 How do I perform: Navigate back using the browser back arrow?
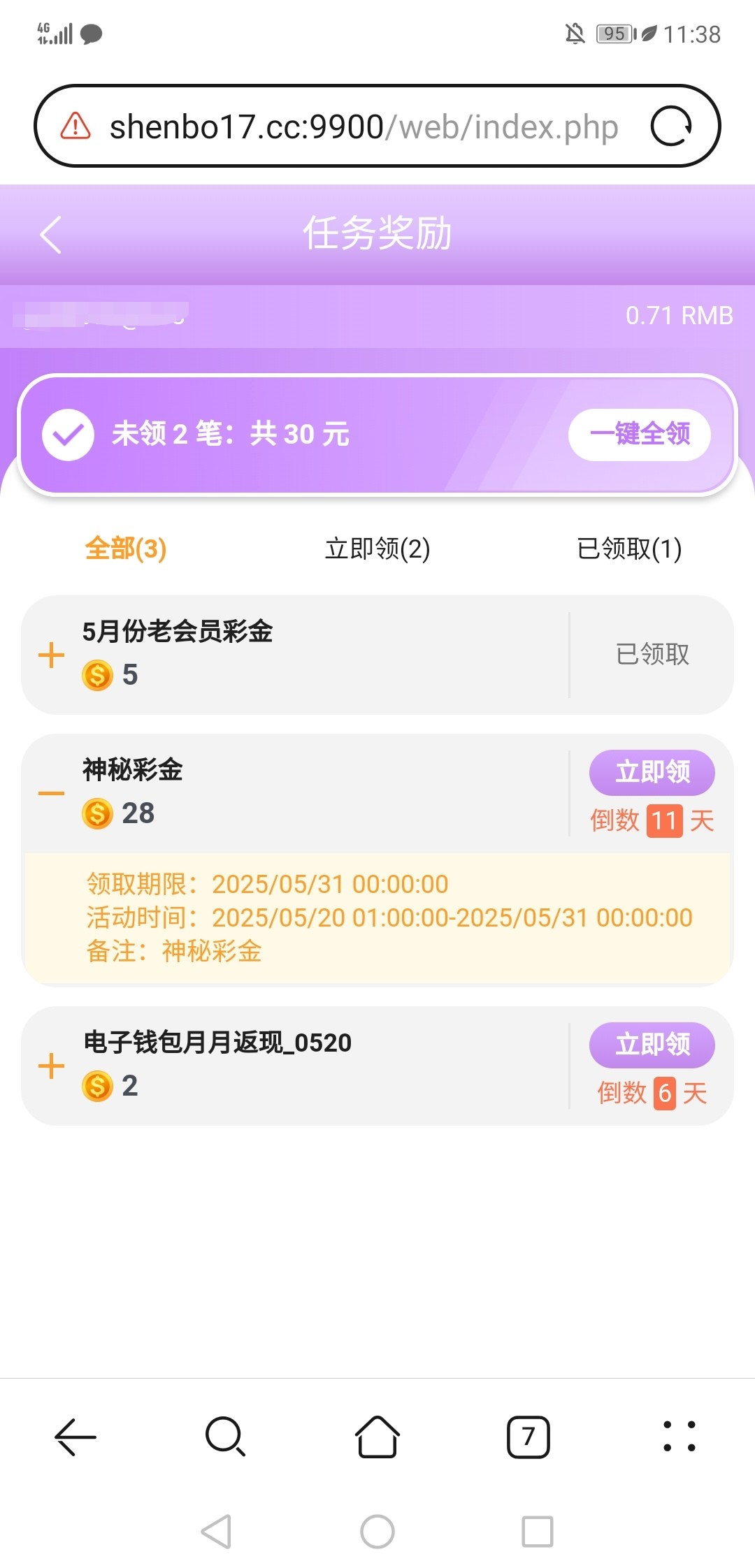pos(75,1437)
